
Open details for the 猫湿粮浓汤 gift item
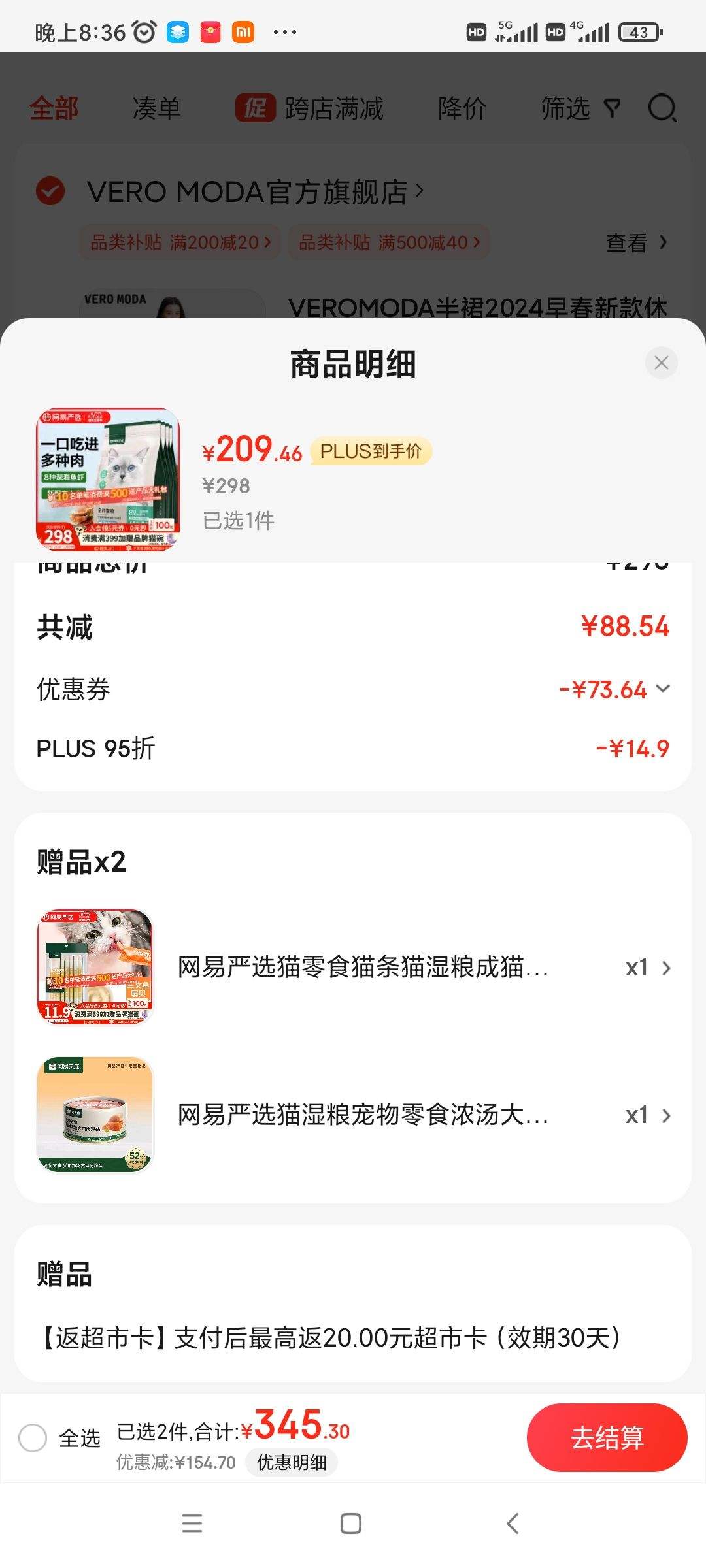pyautogui.click(x=667, y=1115)
